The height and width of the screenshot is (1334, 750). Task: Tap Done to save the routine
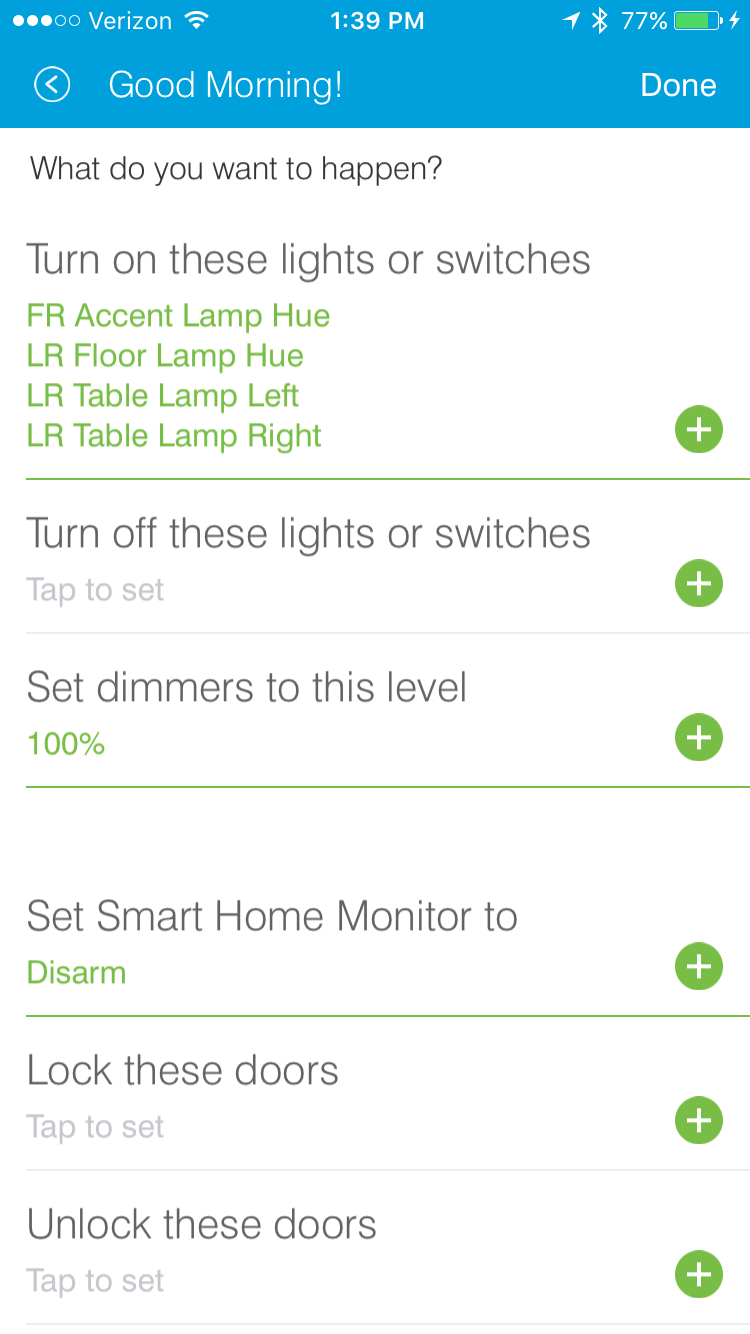(678, 85)
